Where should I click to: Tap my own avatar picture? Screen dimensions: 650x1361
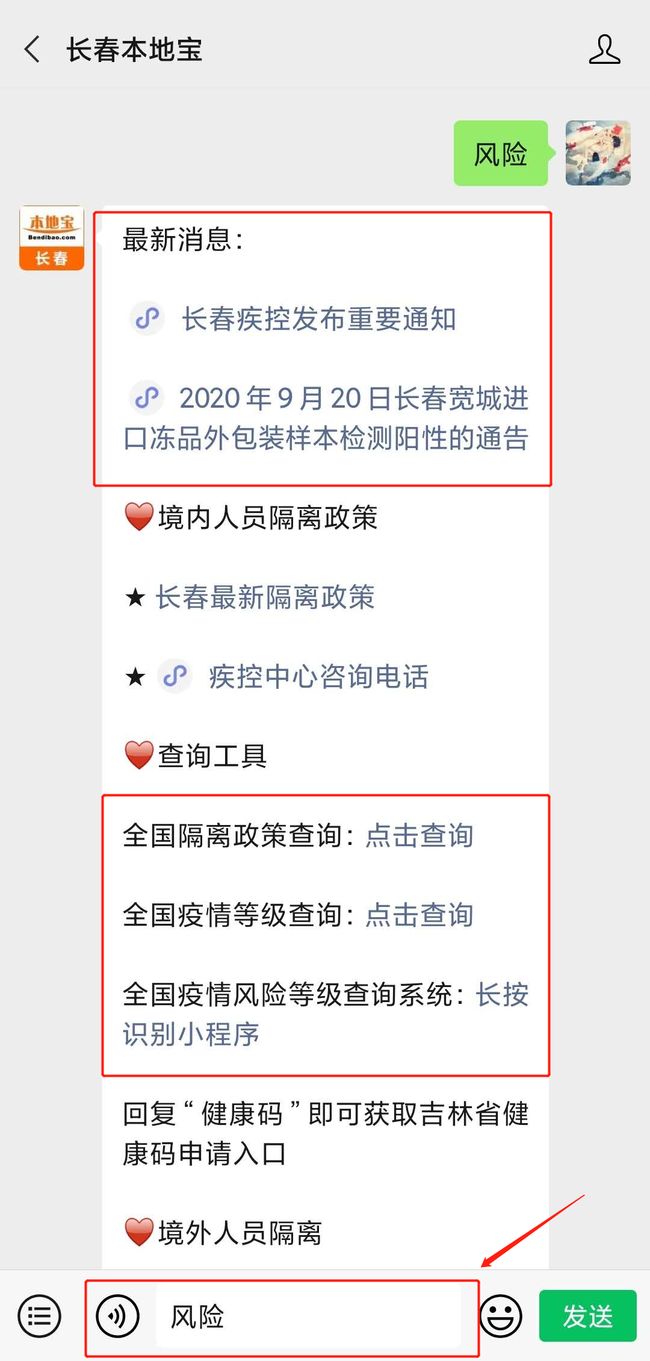click(598, 153)
